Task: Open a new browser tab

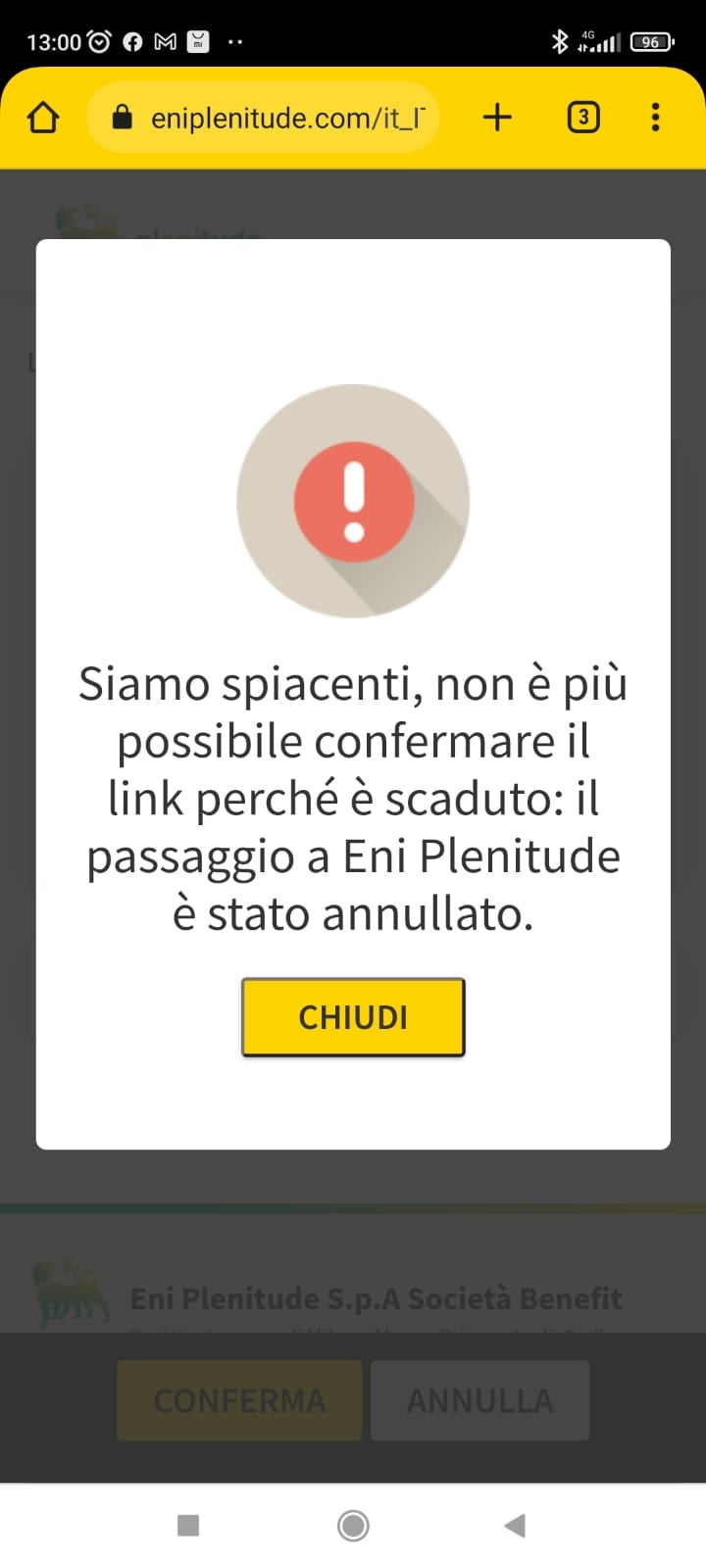Action: [497, 118]
